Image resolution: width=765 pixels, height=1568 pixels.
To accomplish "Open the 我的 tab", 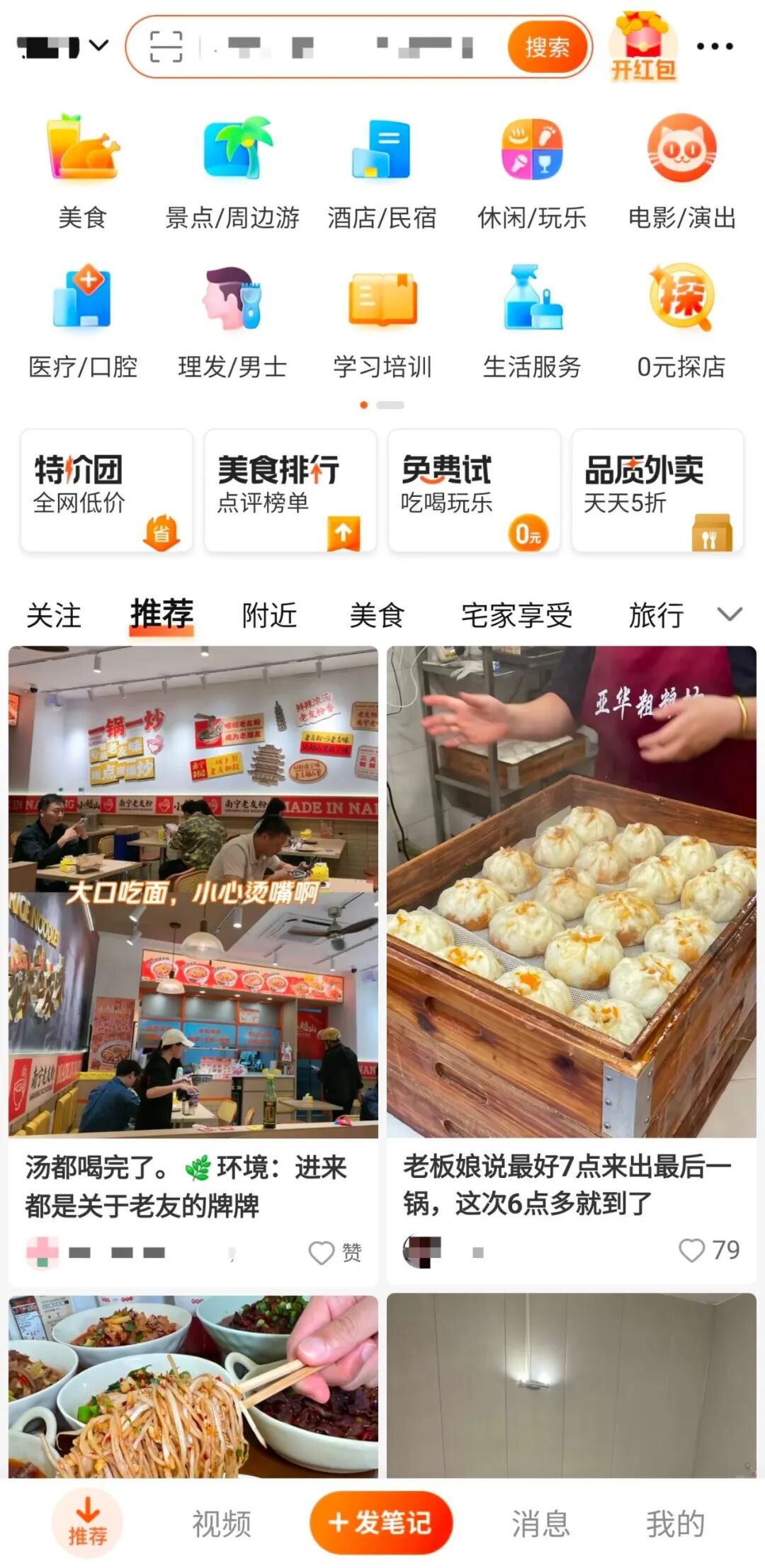I will click(675, 1523).
